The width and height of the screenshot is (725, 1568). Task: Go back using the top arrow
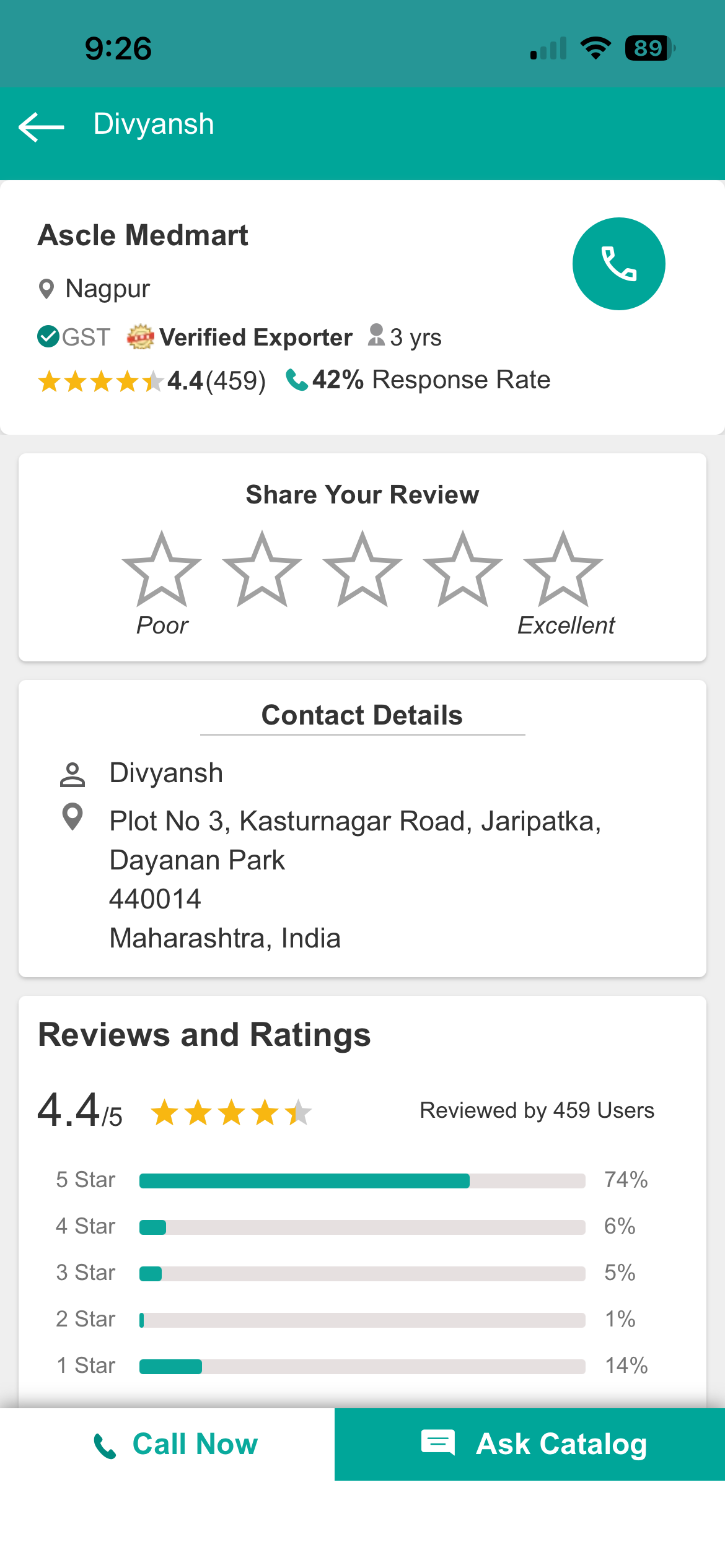click(x=42, y=126)
